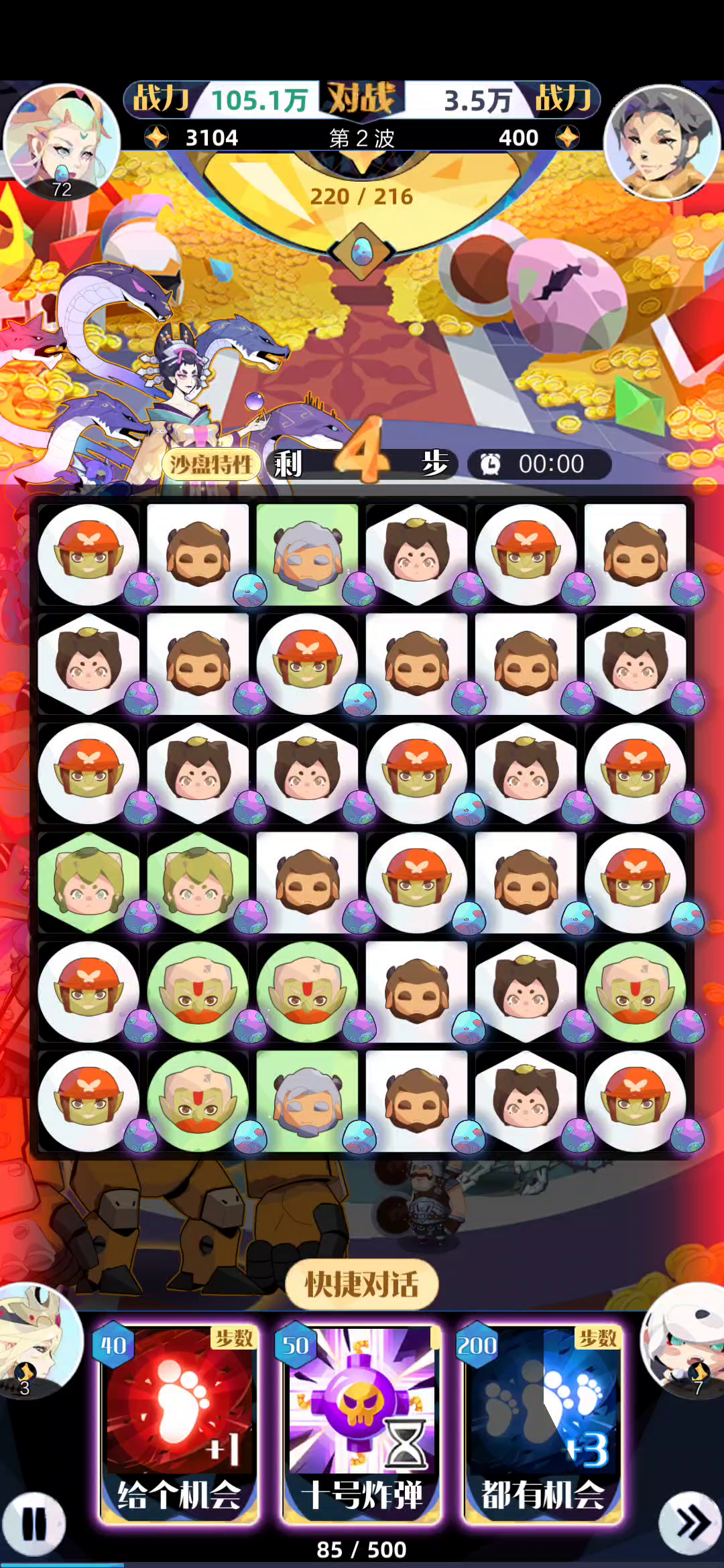Open 快捷对话 quick chat
This screenshot has width=724, height=1568.
[x=362, y=1285]
